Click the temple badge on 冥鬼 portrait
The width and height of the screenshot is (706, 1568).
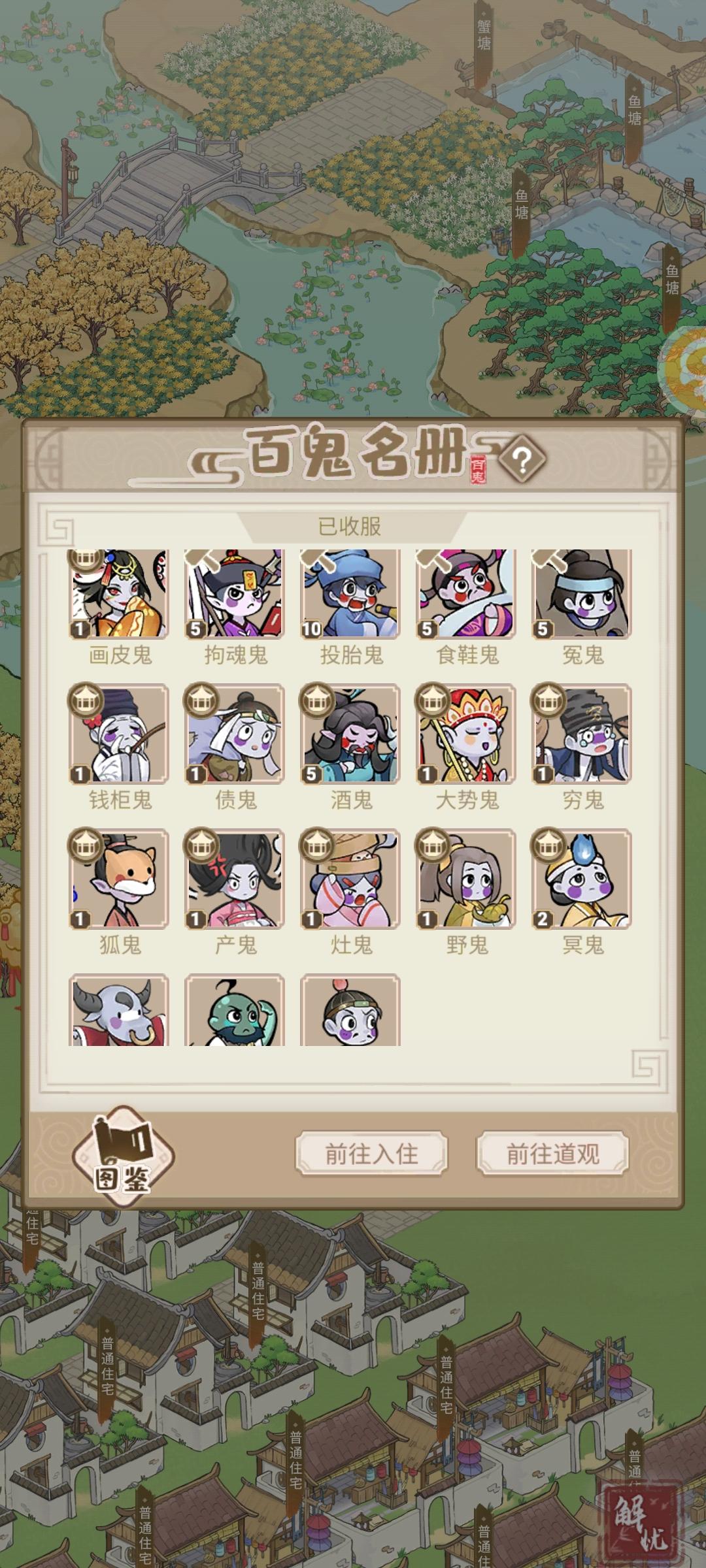[x=548, y=848]
